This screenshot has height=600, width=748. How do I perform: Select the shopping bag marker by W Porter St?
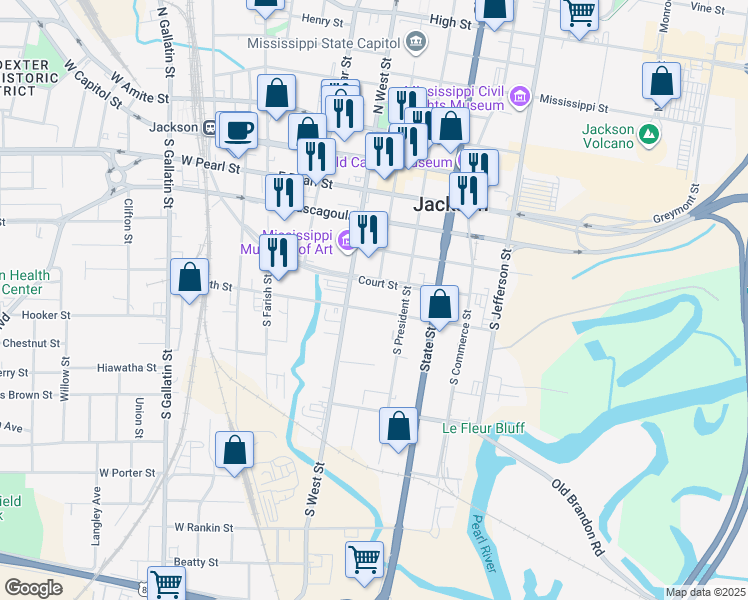tap(234, 450)
